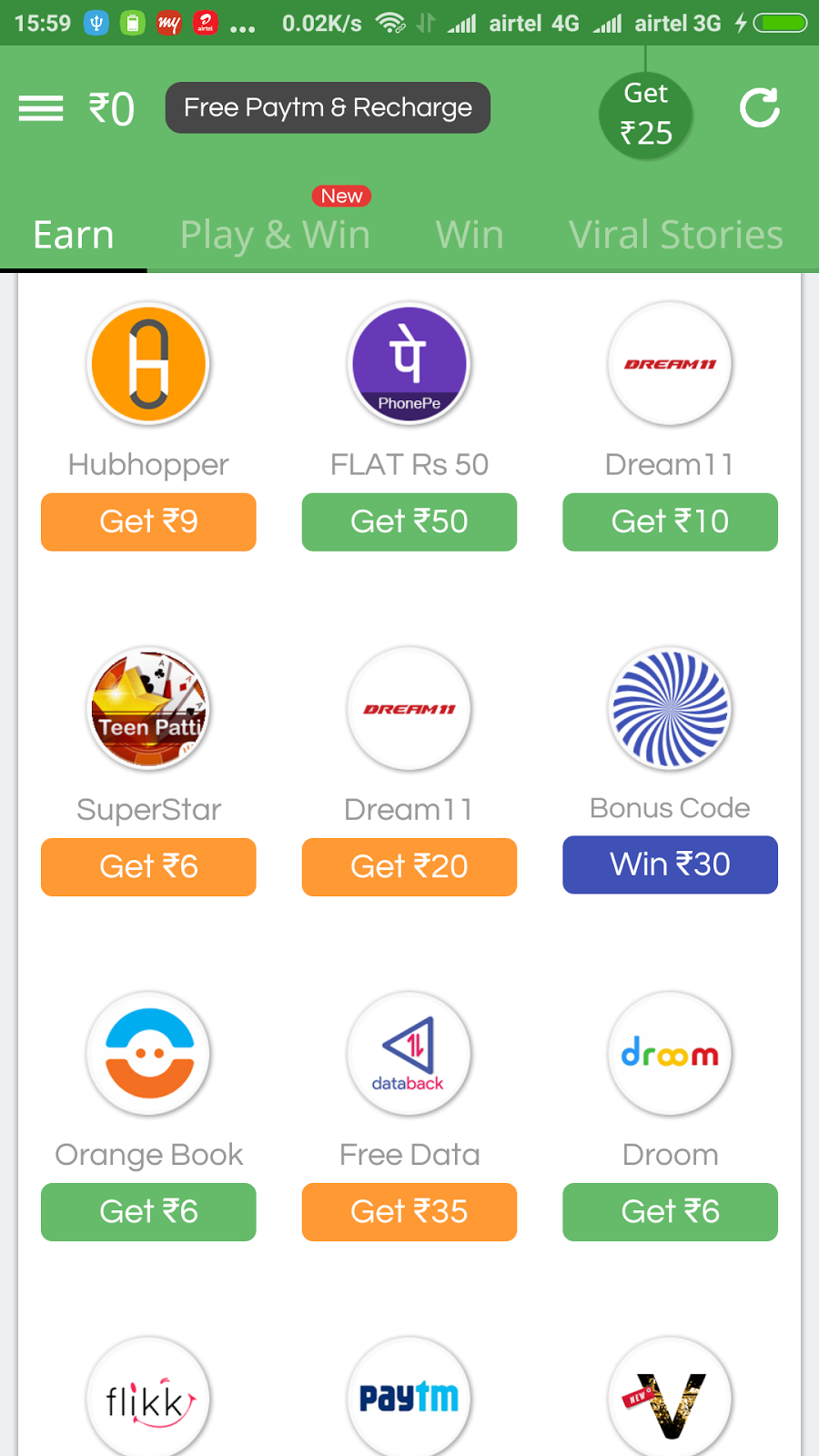
Task: Switch to the Win tab
Action: pyautogui.click(x=469, y=235)
